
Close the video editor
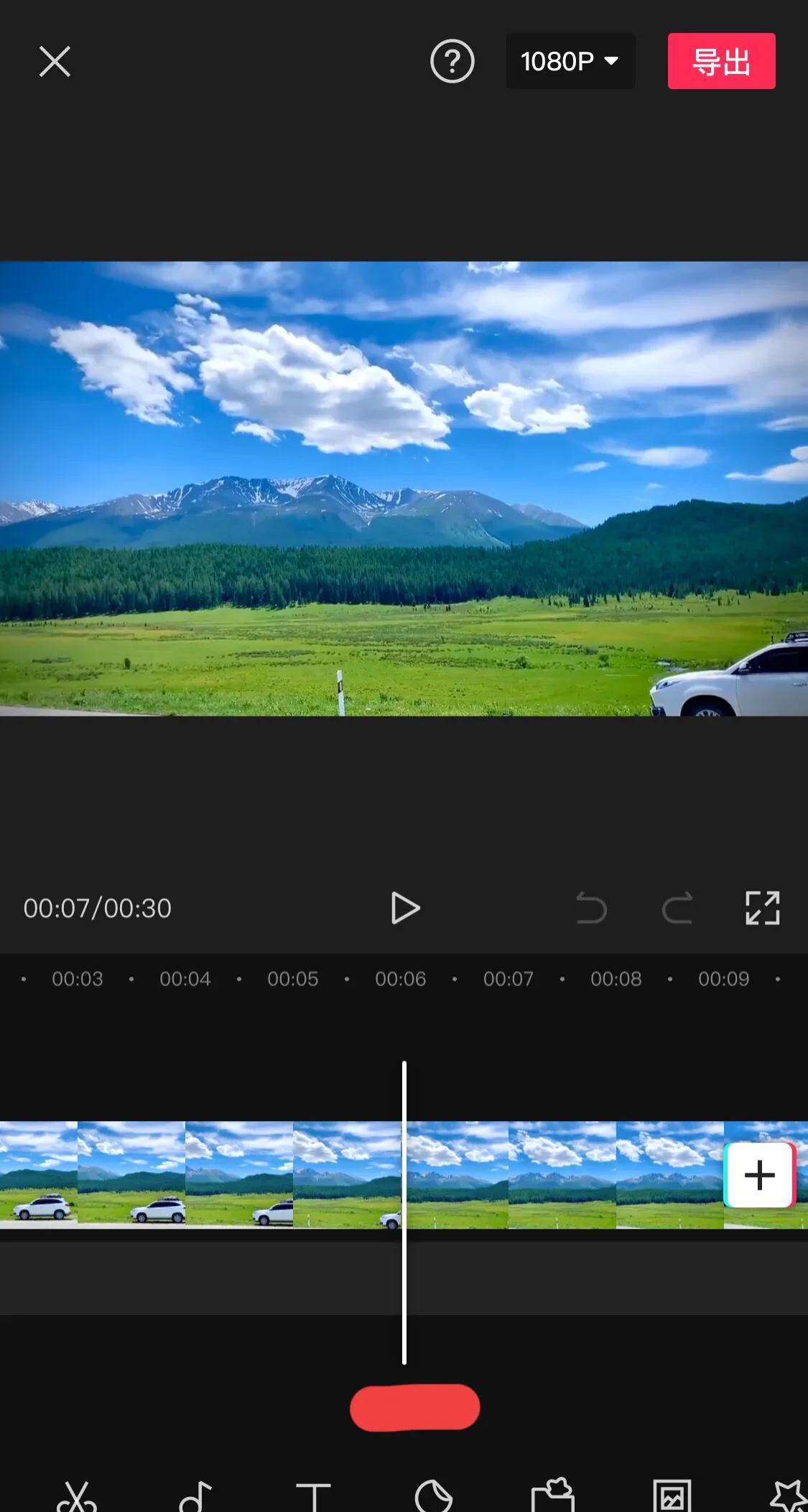pyautogui.click(x=55, y=62)
